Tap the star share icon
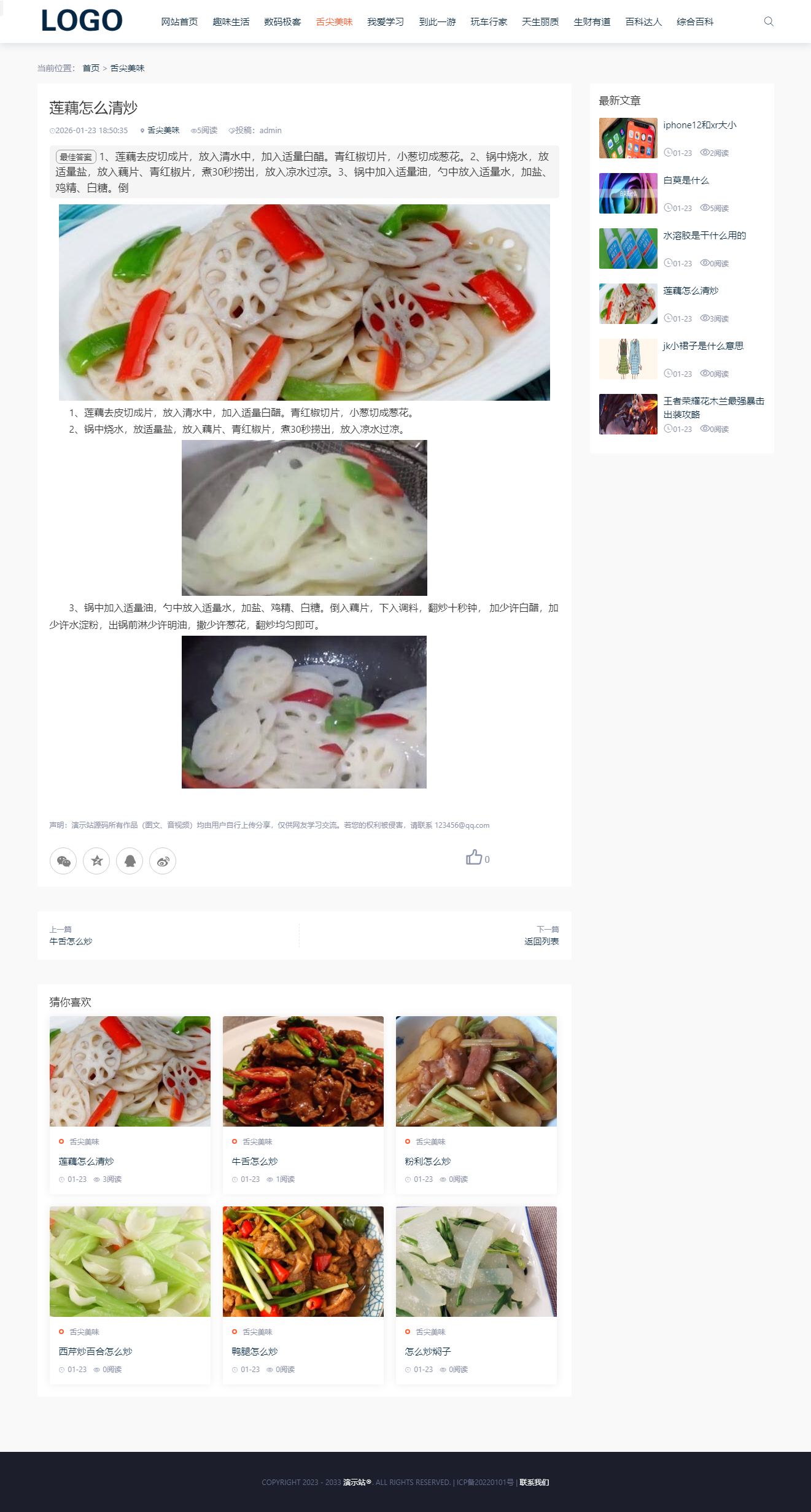The width and height of the screenshot is (811, 1512). click(96, 861)
